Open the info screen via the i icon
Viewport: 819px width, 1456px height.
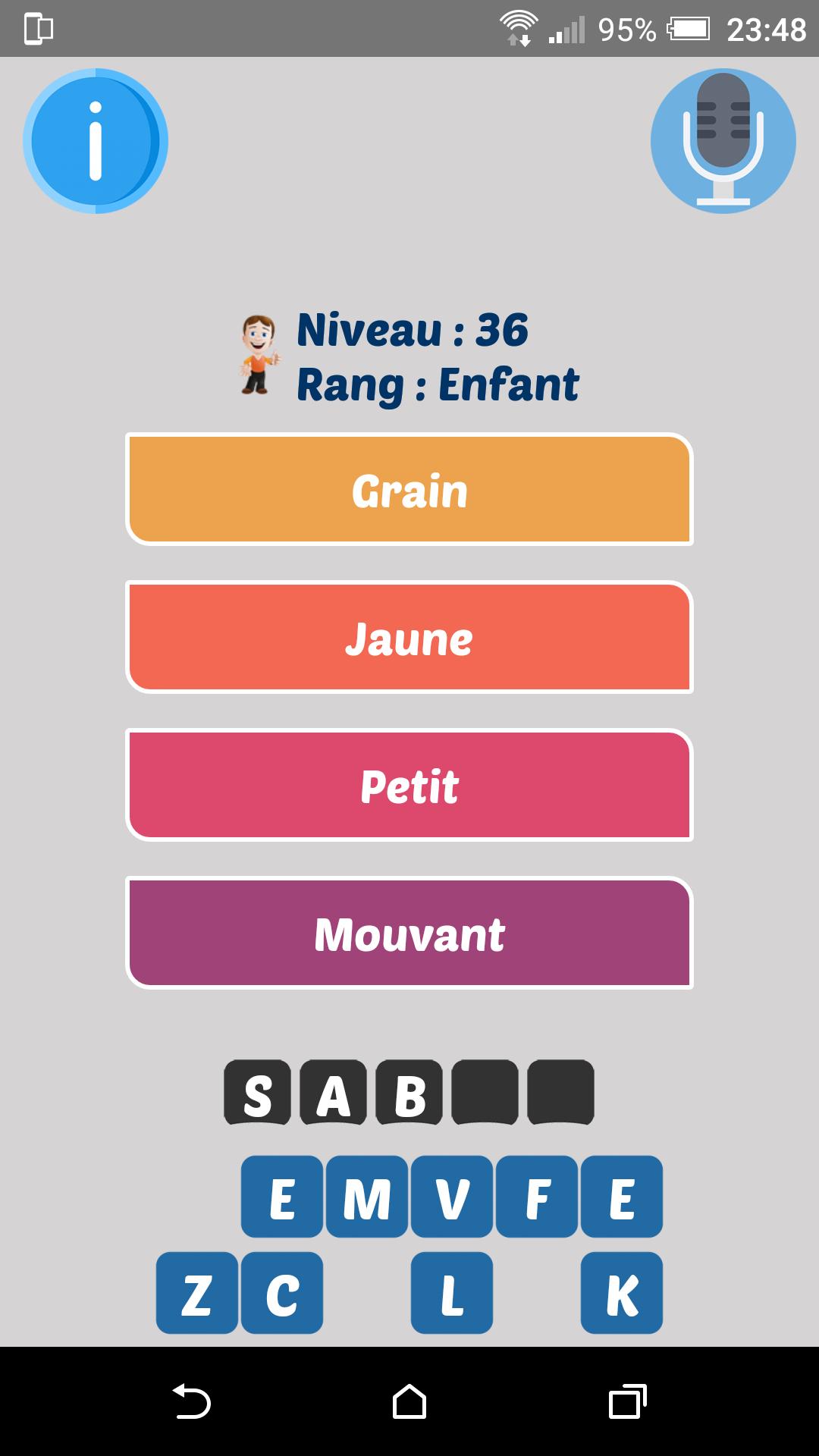click(96, 140)
